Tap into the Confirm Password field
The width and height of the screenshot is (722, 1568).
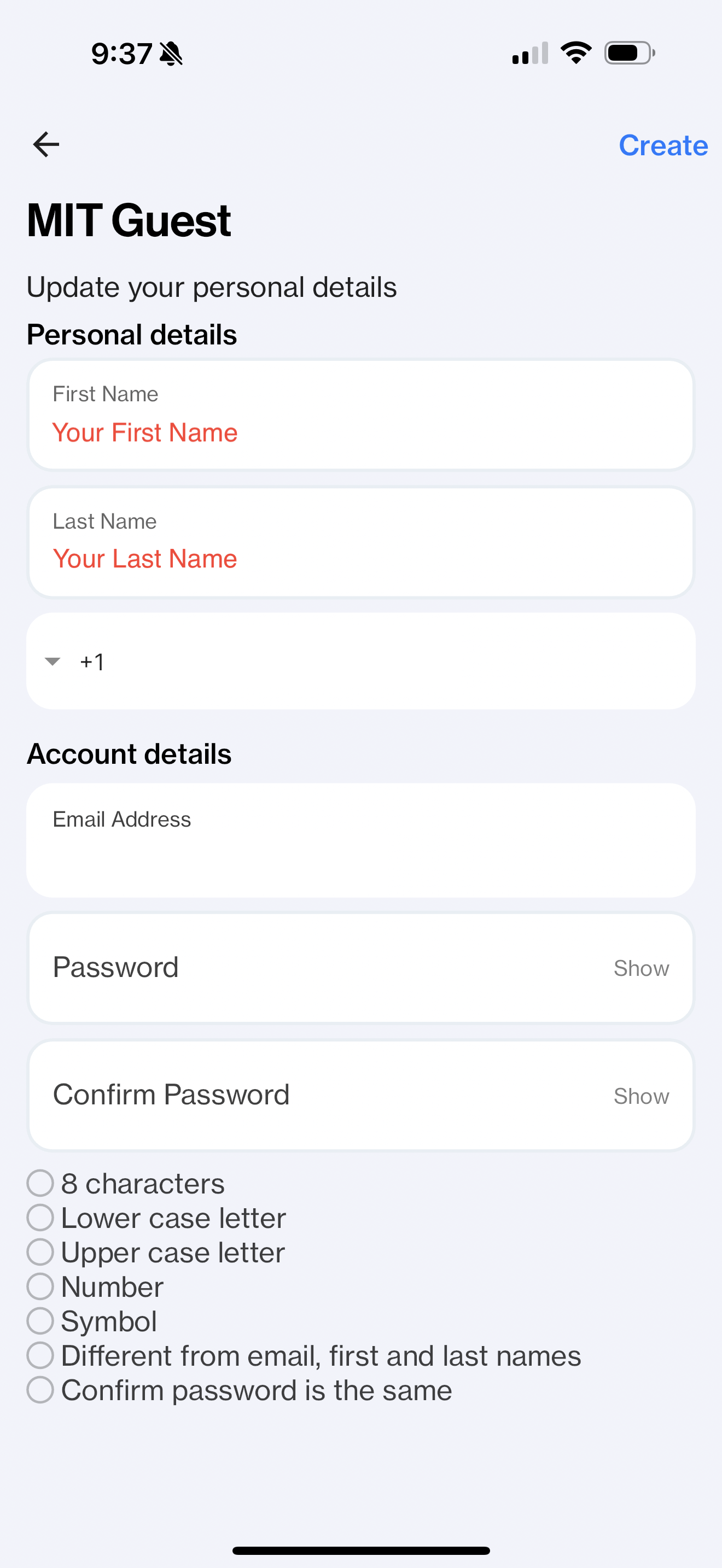(317, 1095)
